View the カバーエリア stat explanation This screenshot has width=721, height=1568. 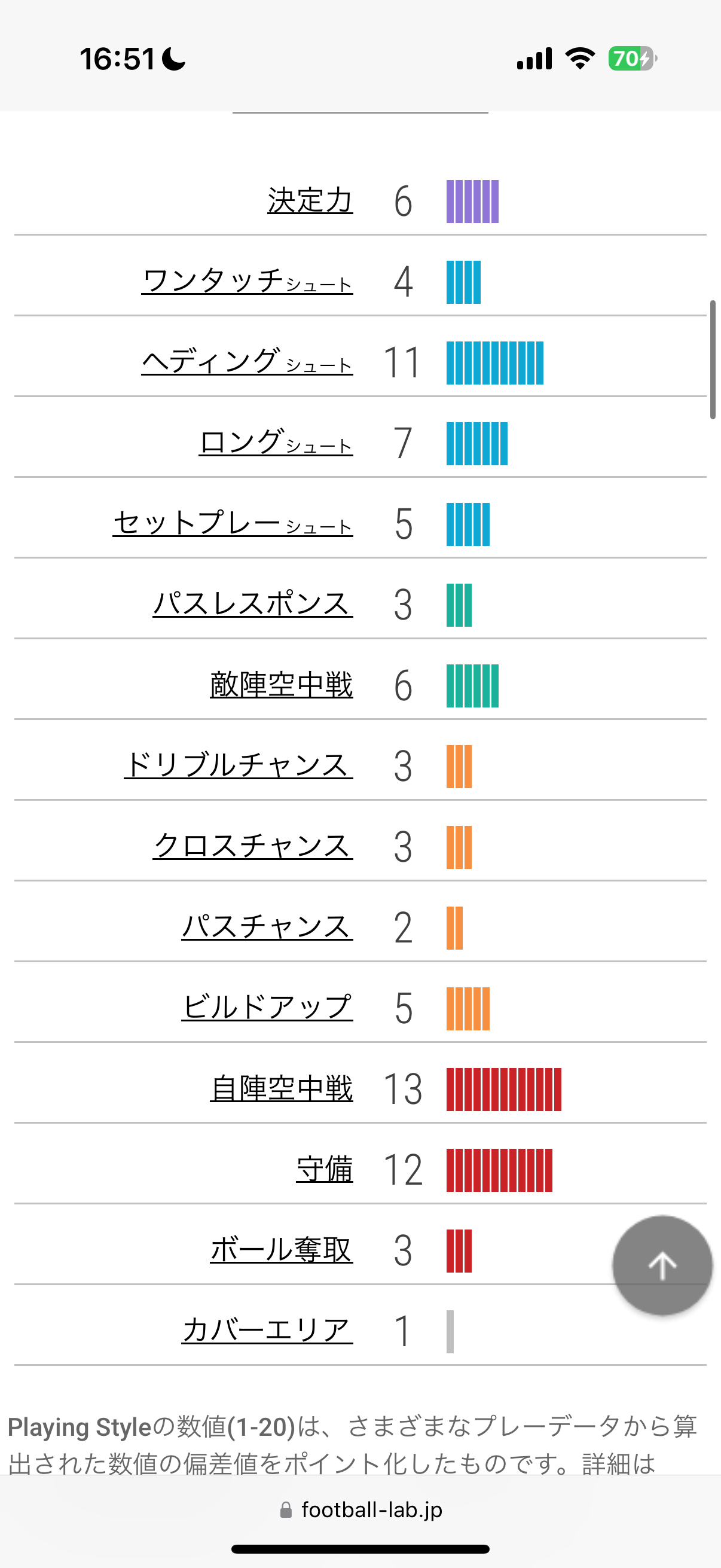[x=267, y=1331]
